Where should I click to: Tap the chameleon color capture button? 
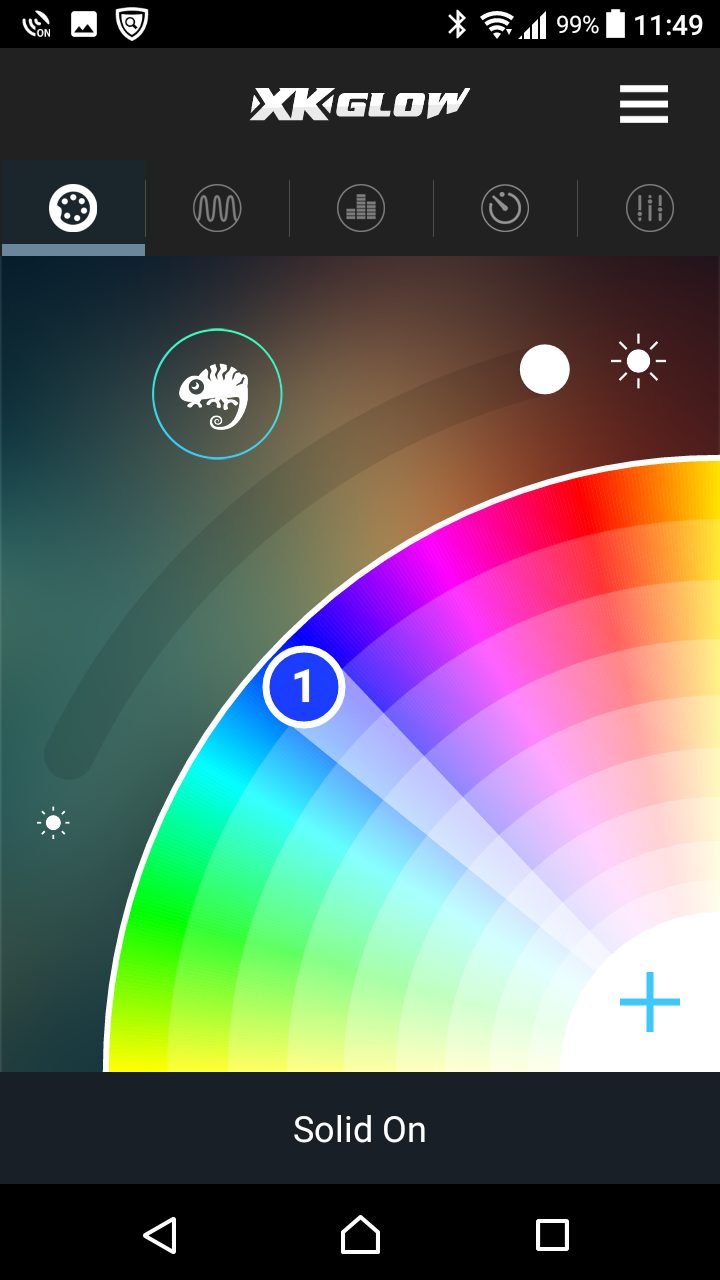point(217,394)
